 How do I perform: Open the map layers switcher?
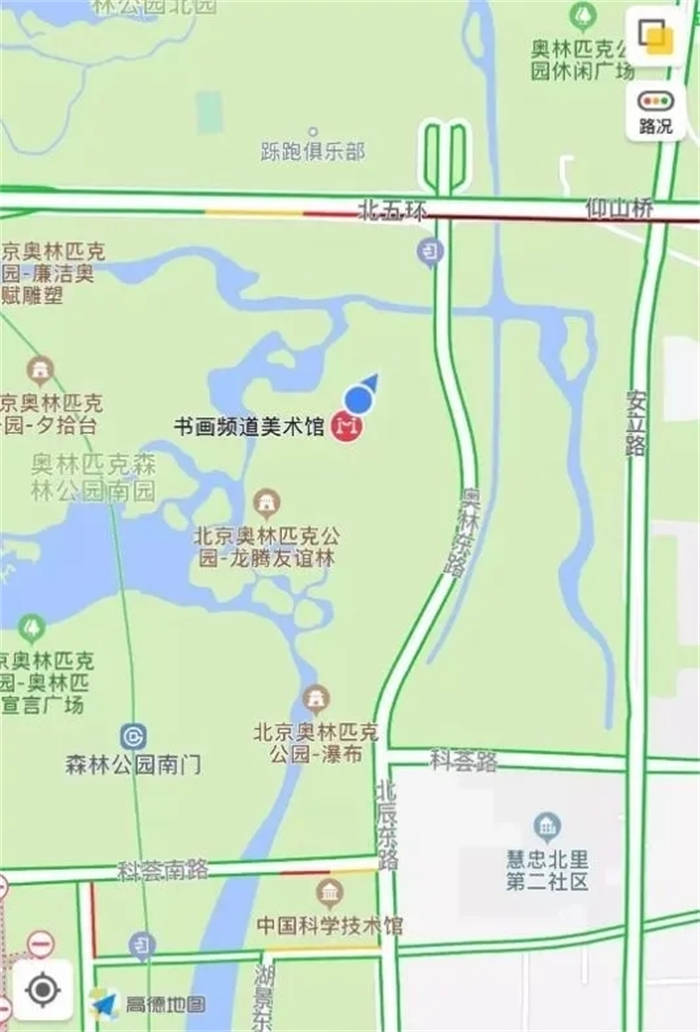[657, 37]
